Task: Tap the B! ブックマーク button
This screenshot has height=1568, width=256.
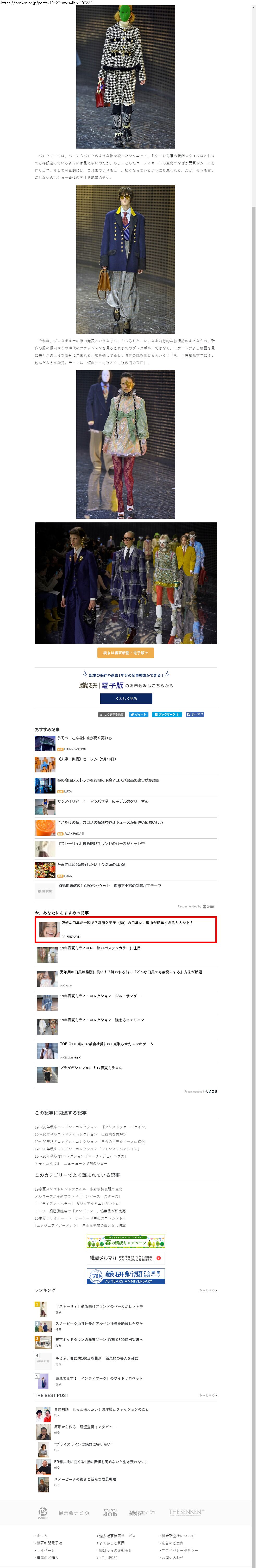Action: click(x=167, y=715)
